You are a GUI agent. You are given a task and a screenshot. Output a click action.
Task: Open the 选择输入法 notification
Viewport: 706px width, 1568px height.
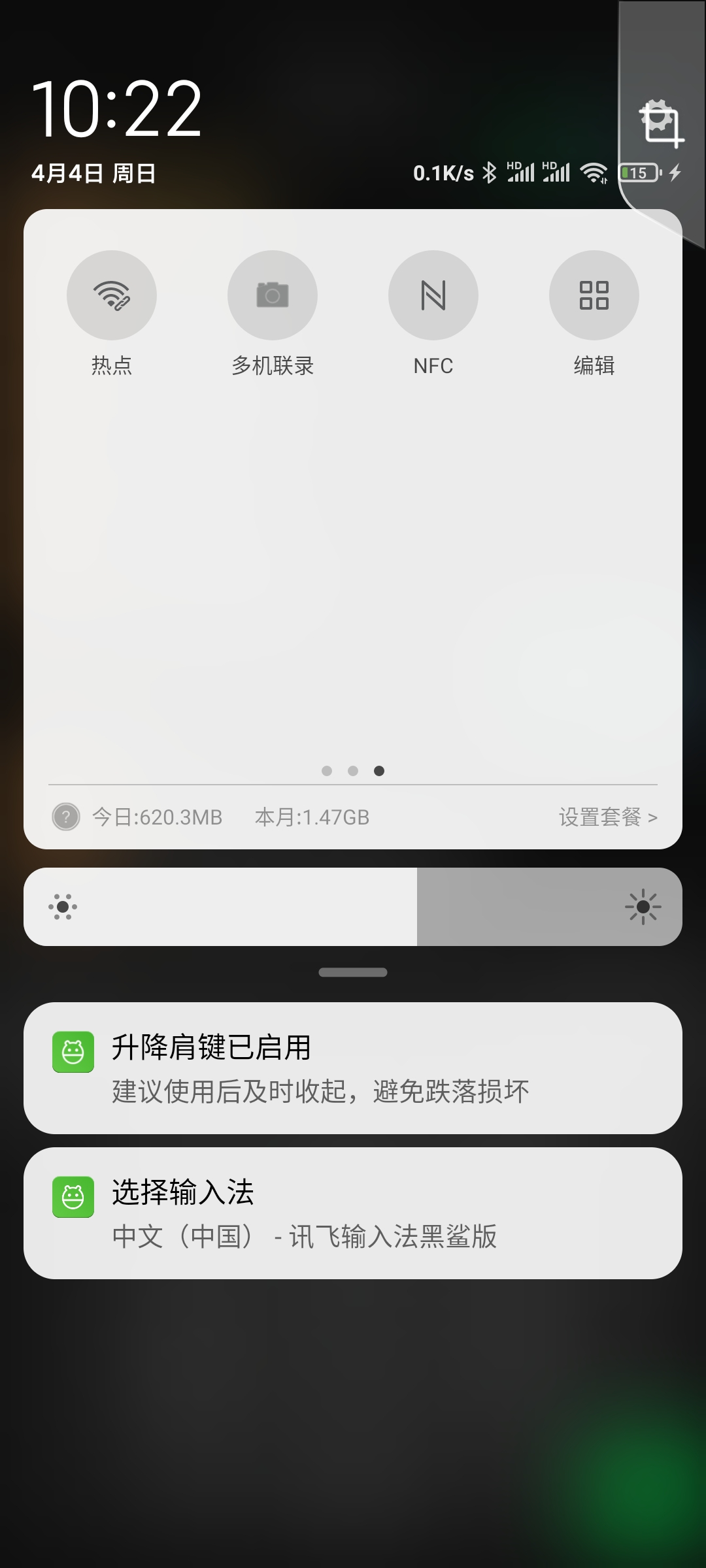click(353, 1213)
